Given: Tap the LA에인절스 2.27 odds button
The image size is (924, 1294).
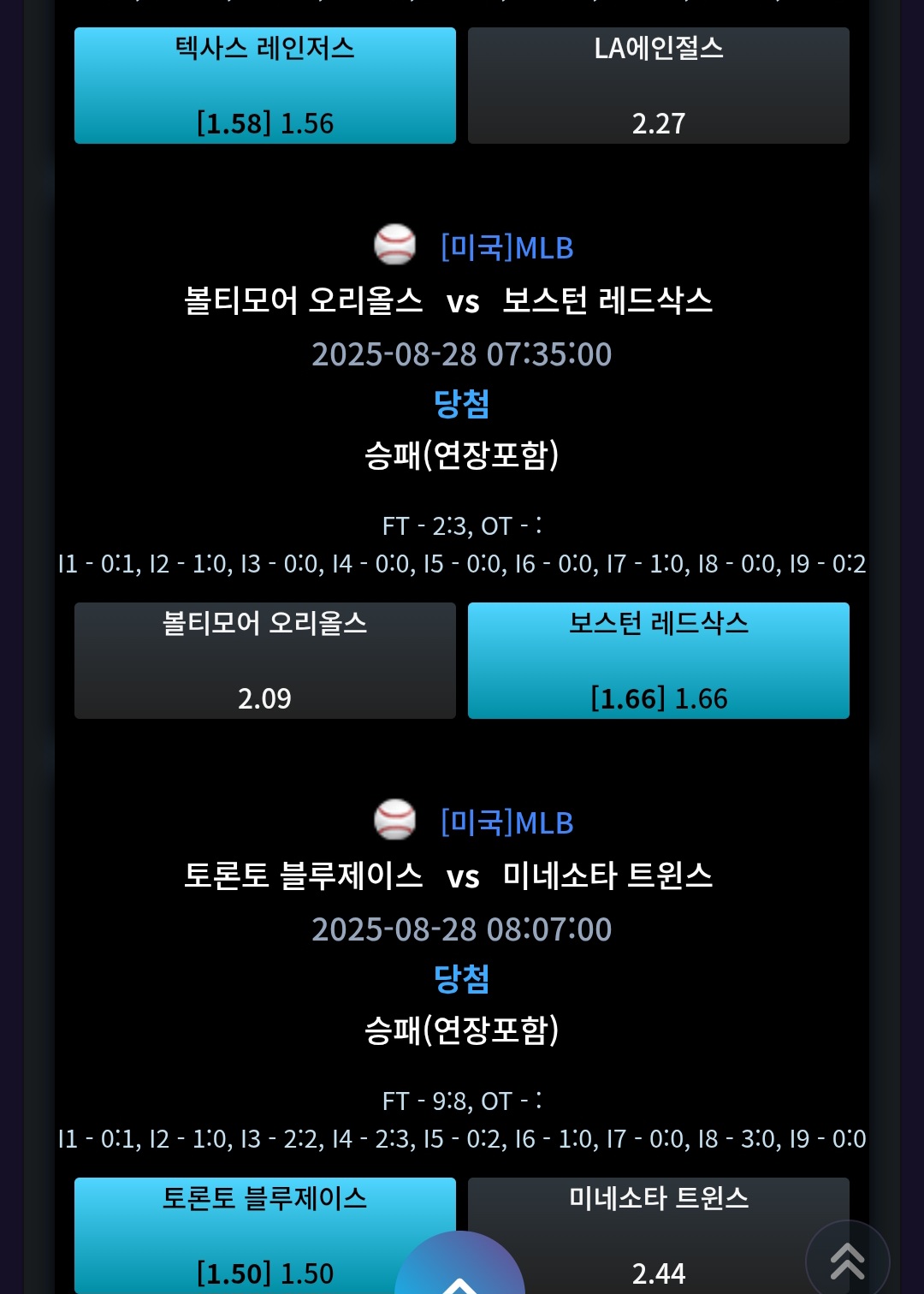Looking at the screenshot, I should 659,86.
